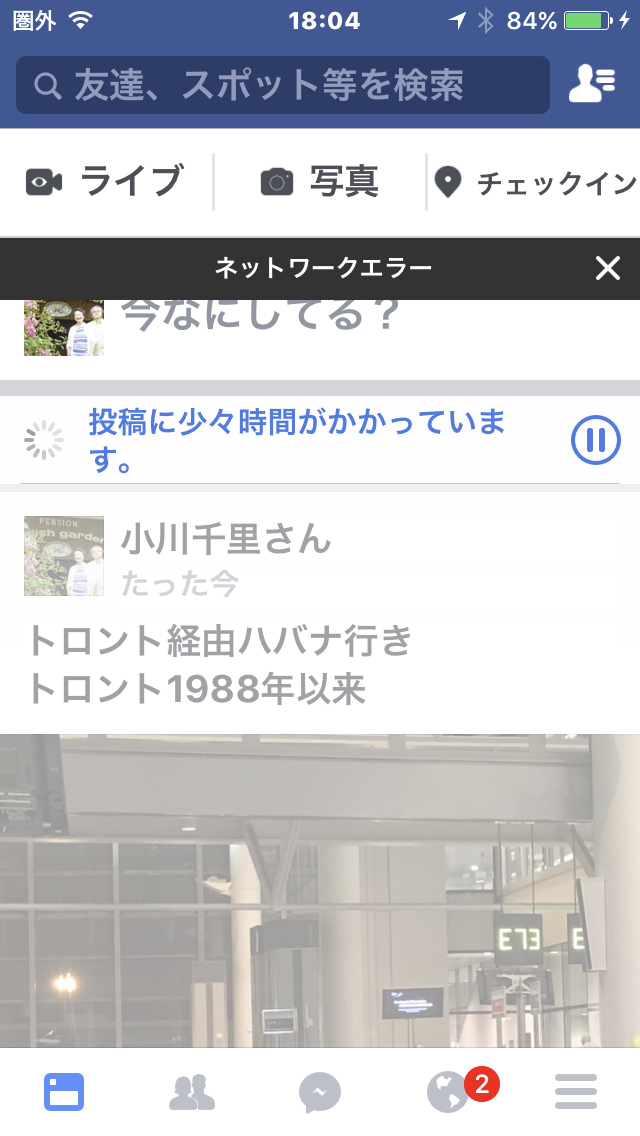
Task: Open the Messenger tab
Action: (x=320, y=1092)
